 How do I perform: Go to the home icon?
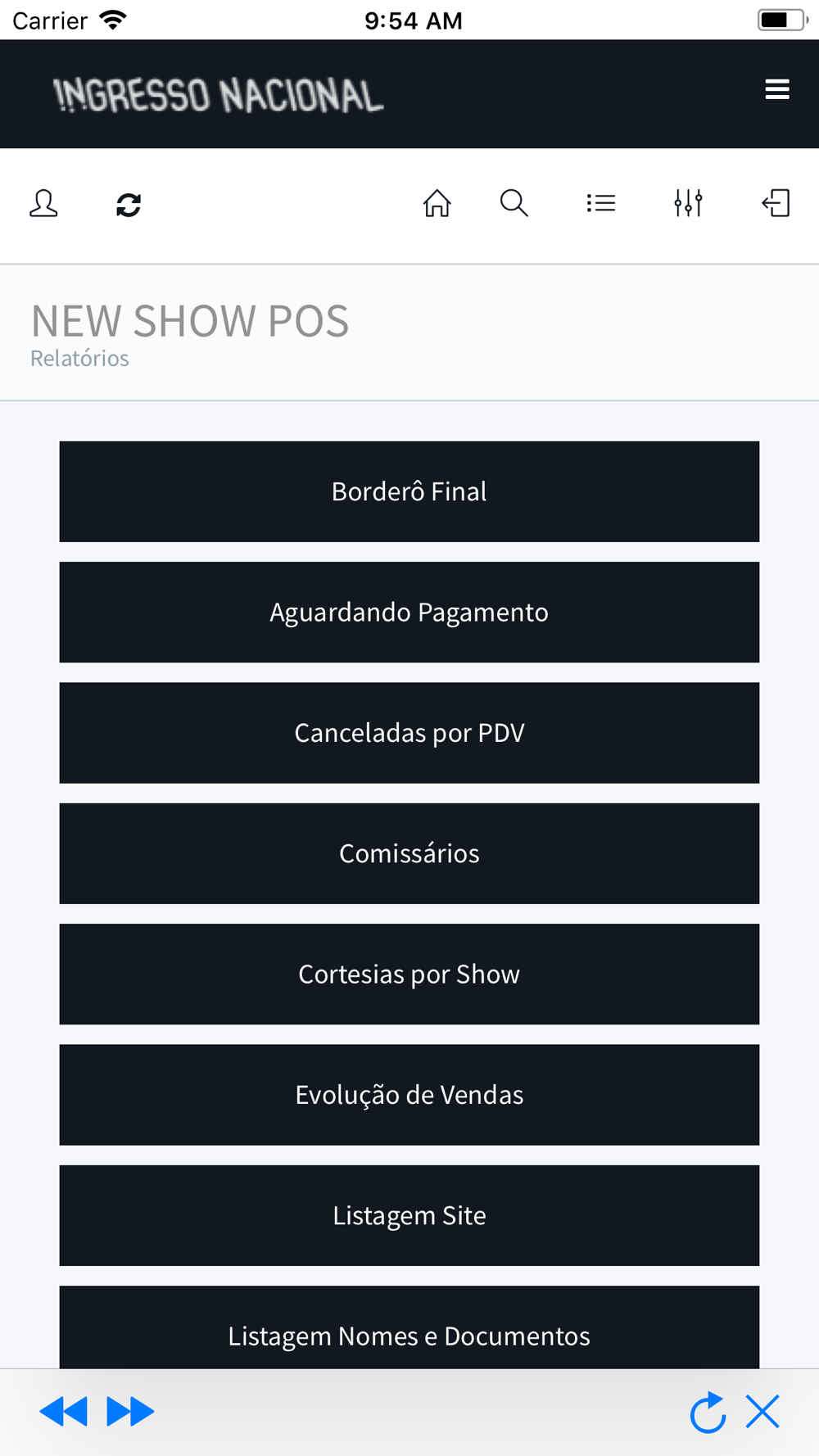(x=437, y=203)
